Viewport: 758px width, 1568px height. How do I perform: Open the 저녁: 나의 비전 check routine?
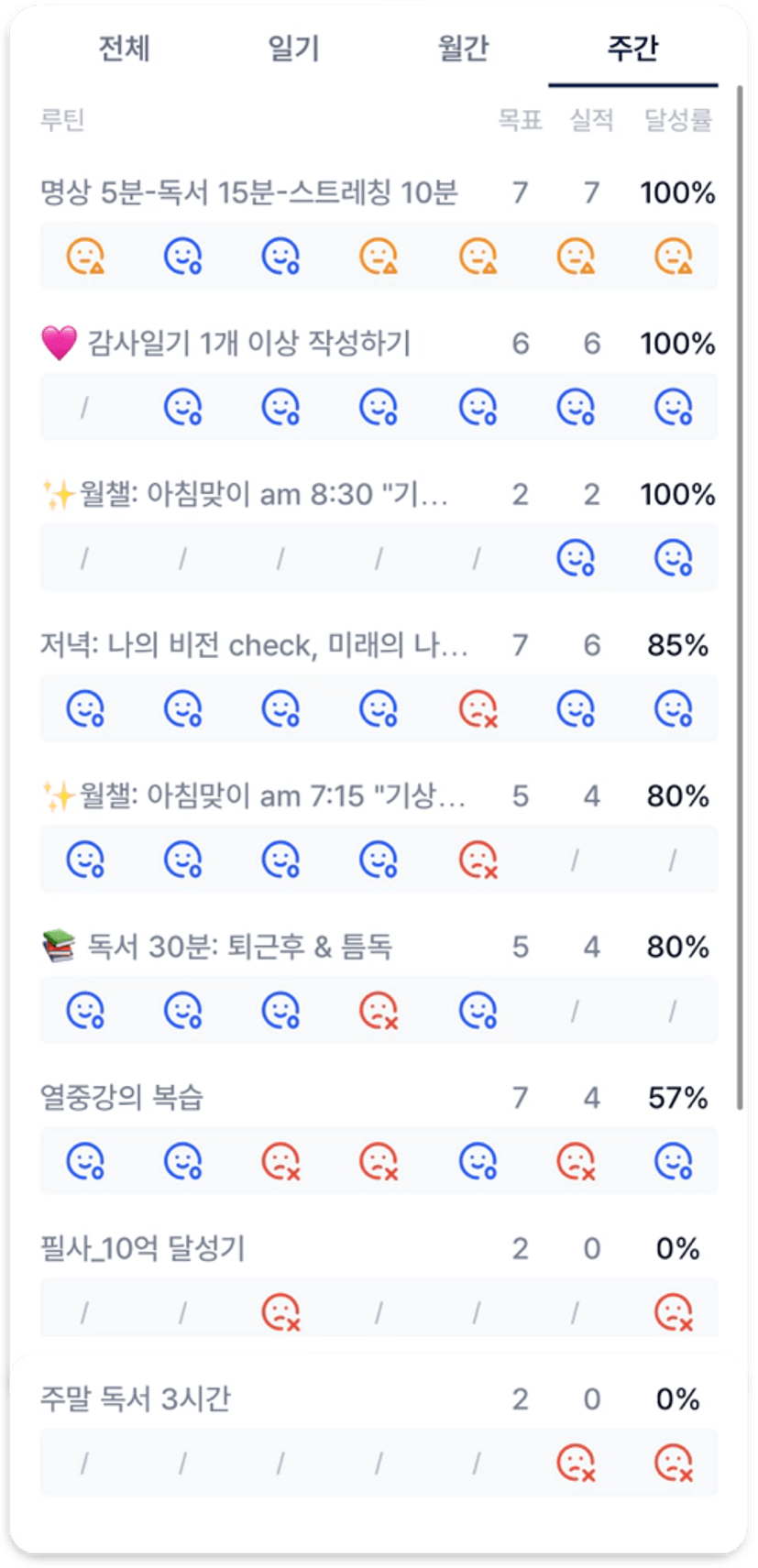(254, 646)
